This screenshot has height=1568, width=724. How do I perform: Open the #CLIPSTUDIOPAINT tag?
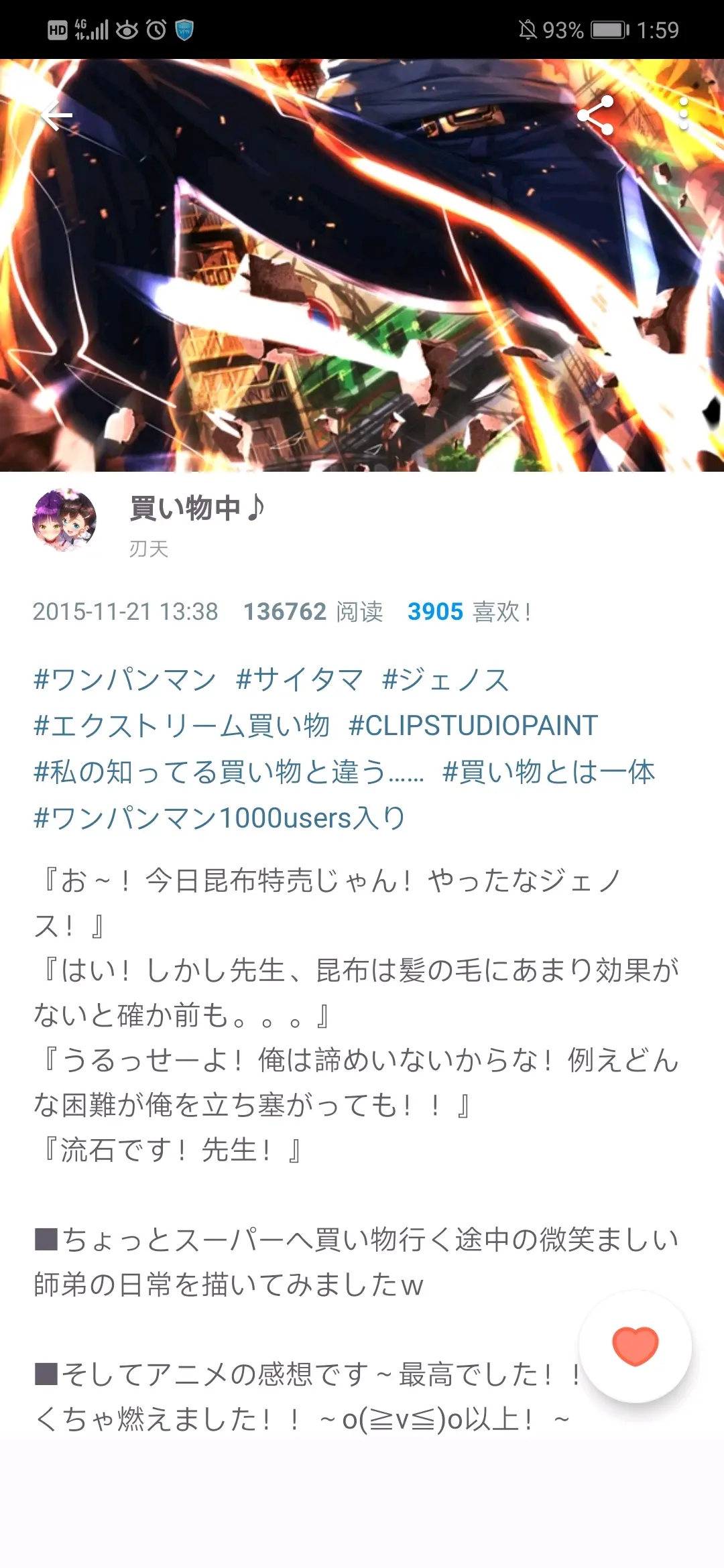pos(473,726)
